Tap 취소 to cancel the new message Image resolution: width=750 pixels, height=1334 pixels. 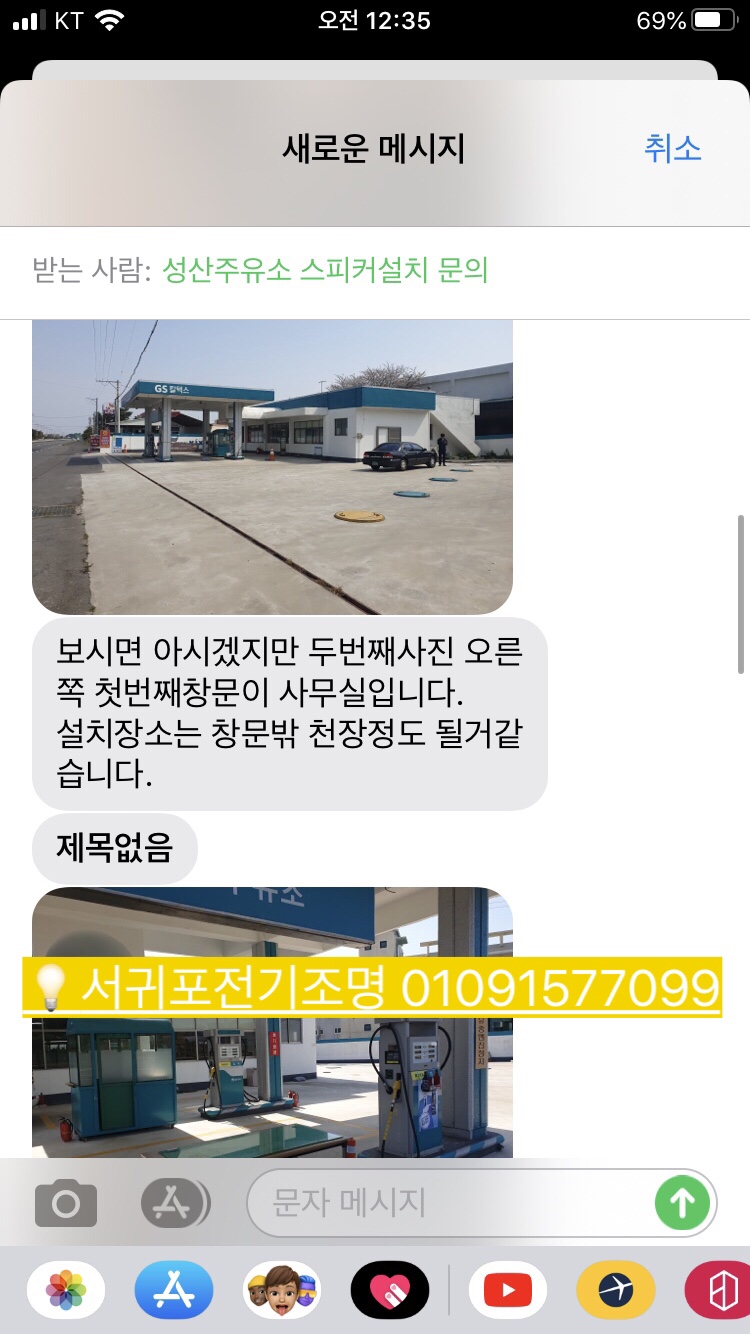click(672, 149)
